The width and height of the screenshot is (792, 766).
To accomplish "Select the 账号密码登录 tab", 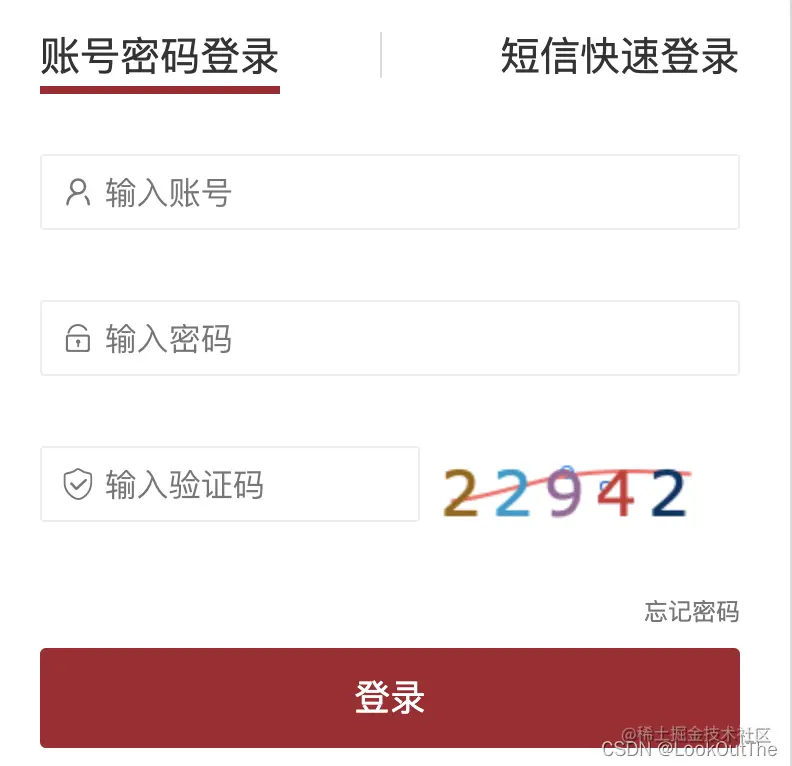I will coord(160,57).
